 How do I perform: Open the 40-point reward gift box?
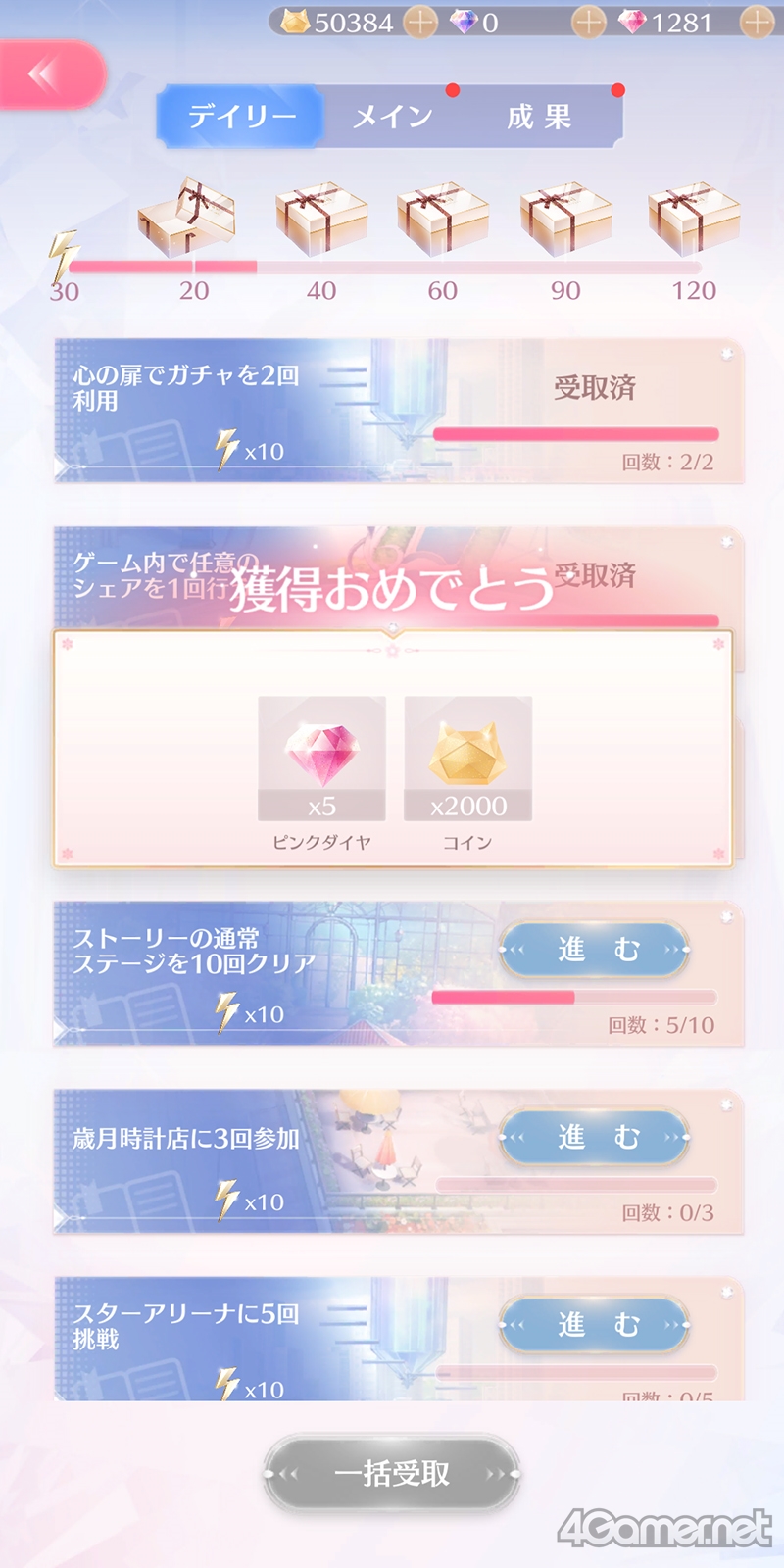(320, 216)
